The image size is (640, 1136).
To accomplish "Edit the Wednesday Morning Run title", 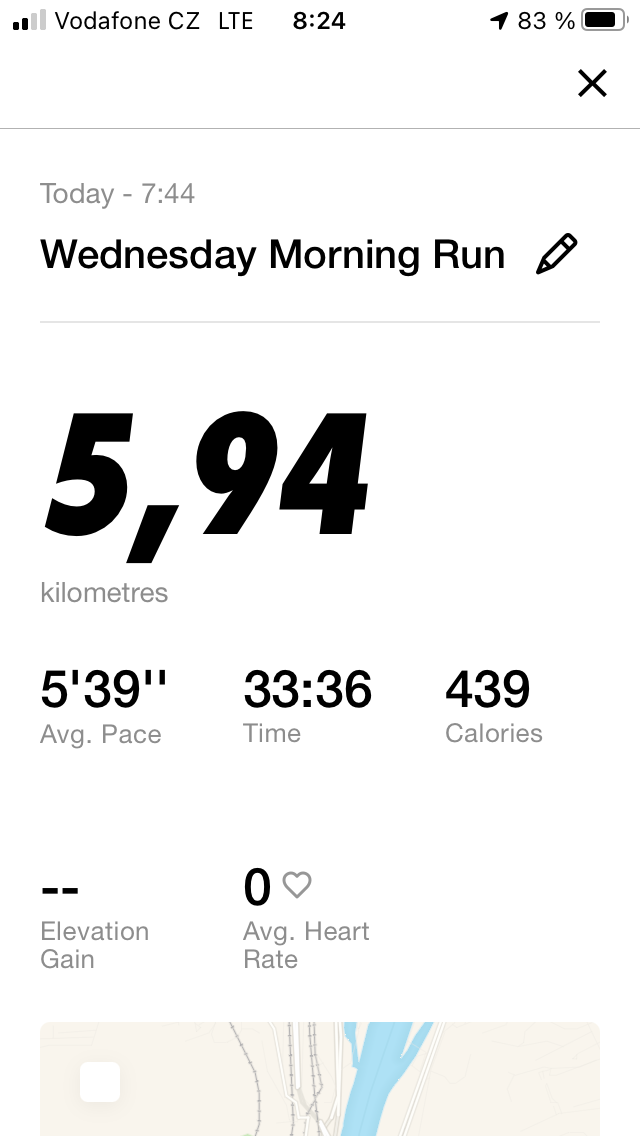I will [x=557, y=254].
